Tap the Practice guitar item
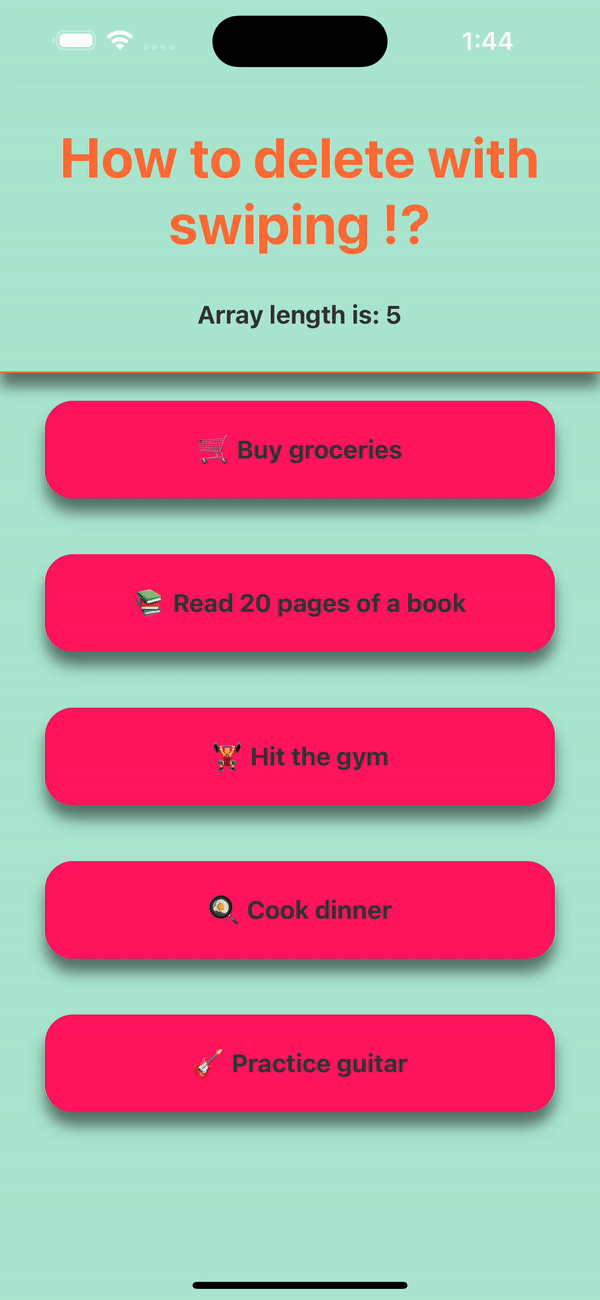The height and width of the screenshot is (1300, 600). 300,1063
